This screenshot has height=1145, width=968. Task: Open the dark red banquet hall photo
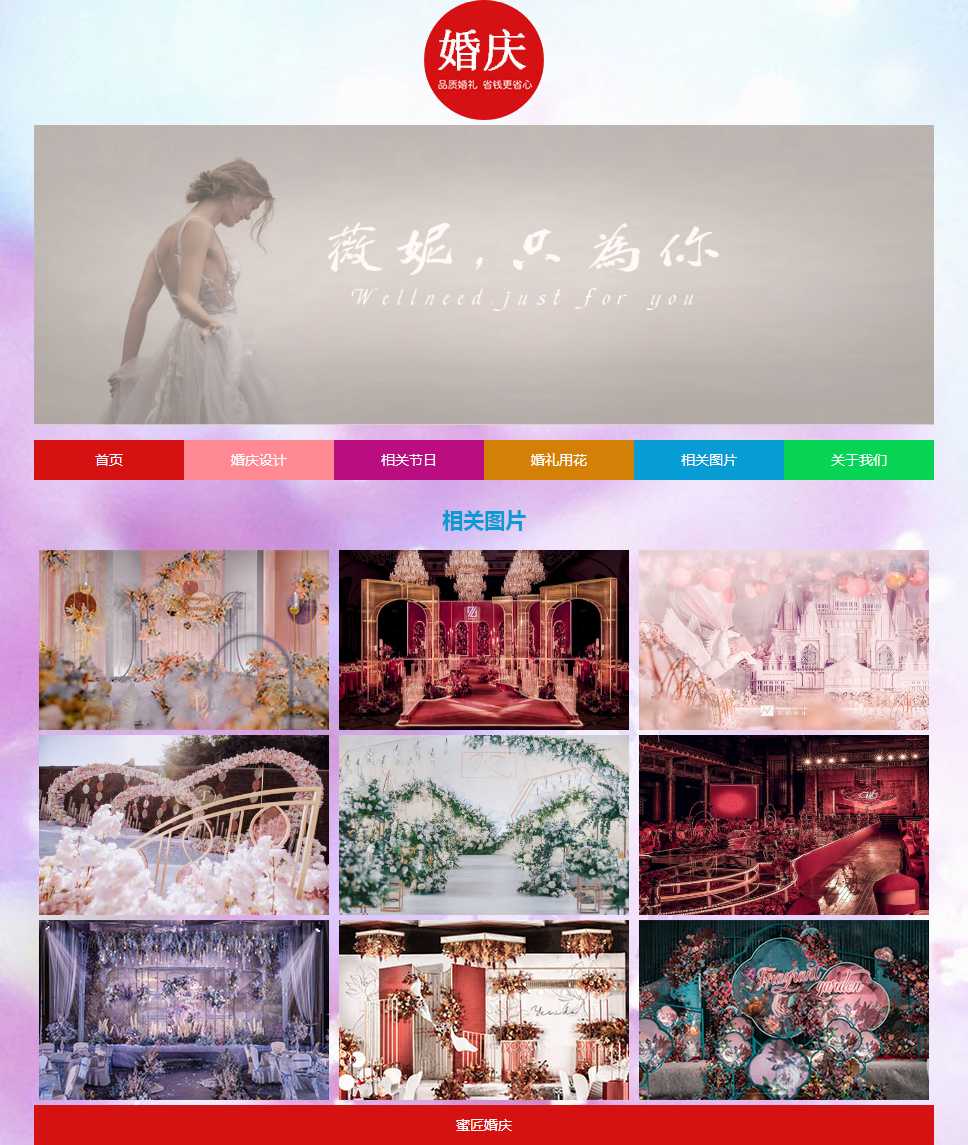point(784,825)
